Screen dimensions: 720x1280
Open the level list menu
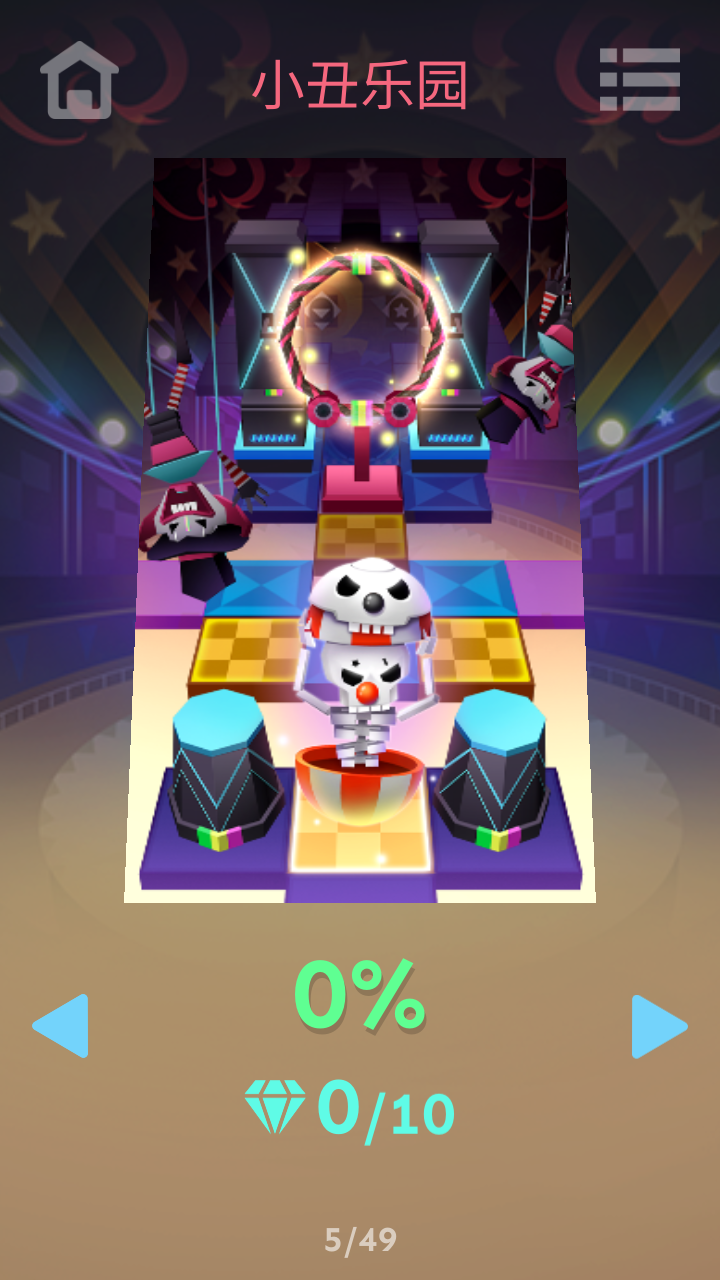pos(640,80)
